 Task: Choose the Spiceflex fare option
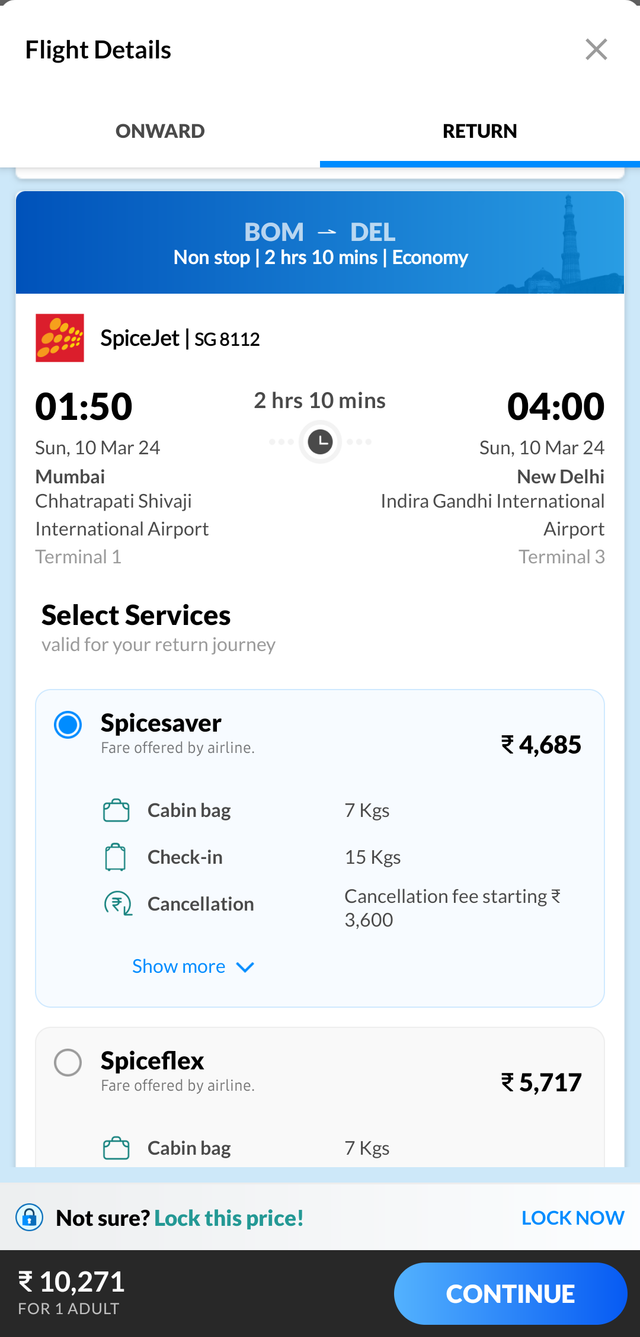[x=68, y=1062]
